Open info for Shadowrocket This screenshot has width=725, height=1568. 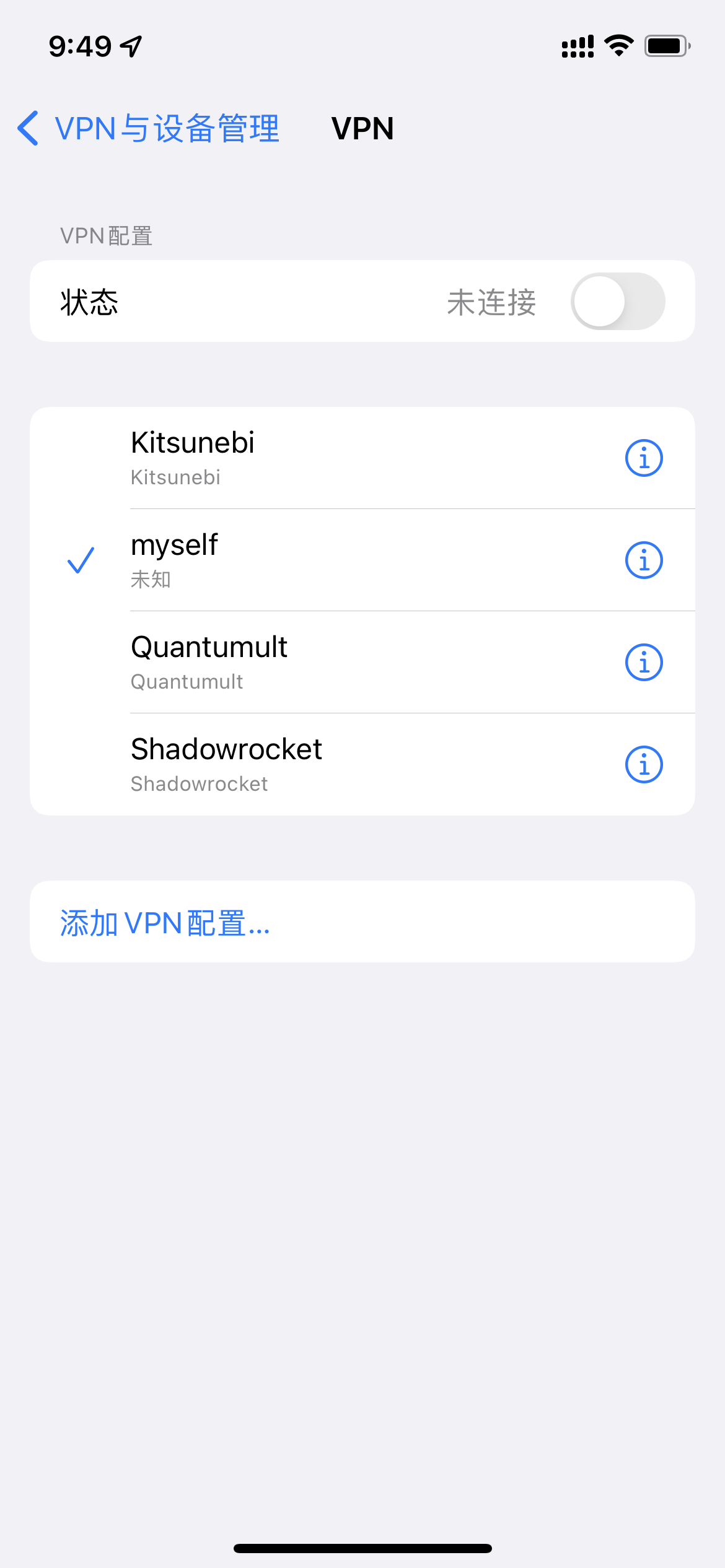[x=644, y=765]
